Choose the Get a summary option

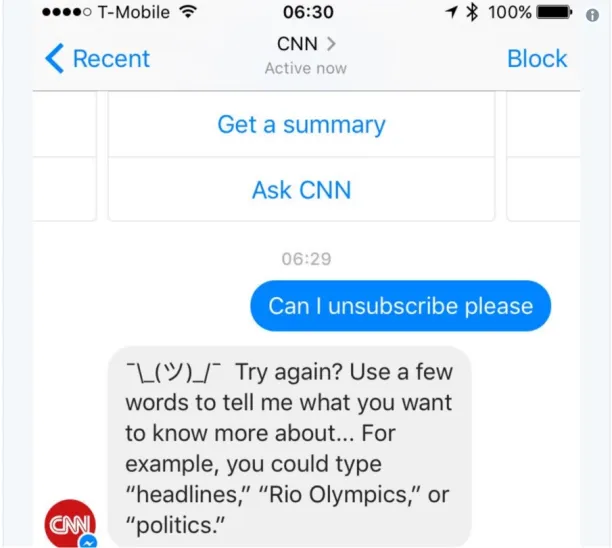point(301,125)
